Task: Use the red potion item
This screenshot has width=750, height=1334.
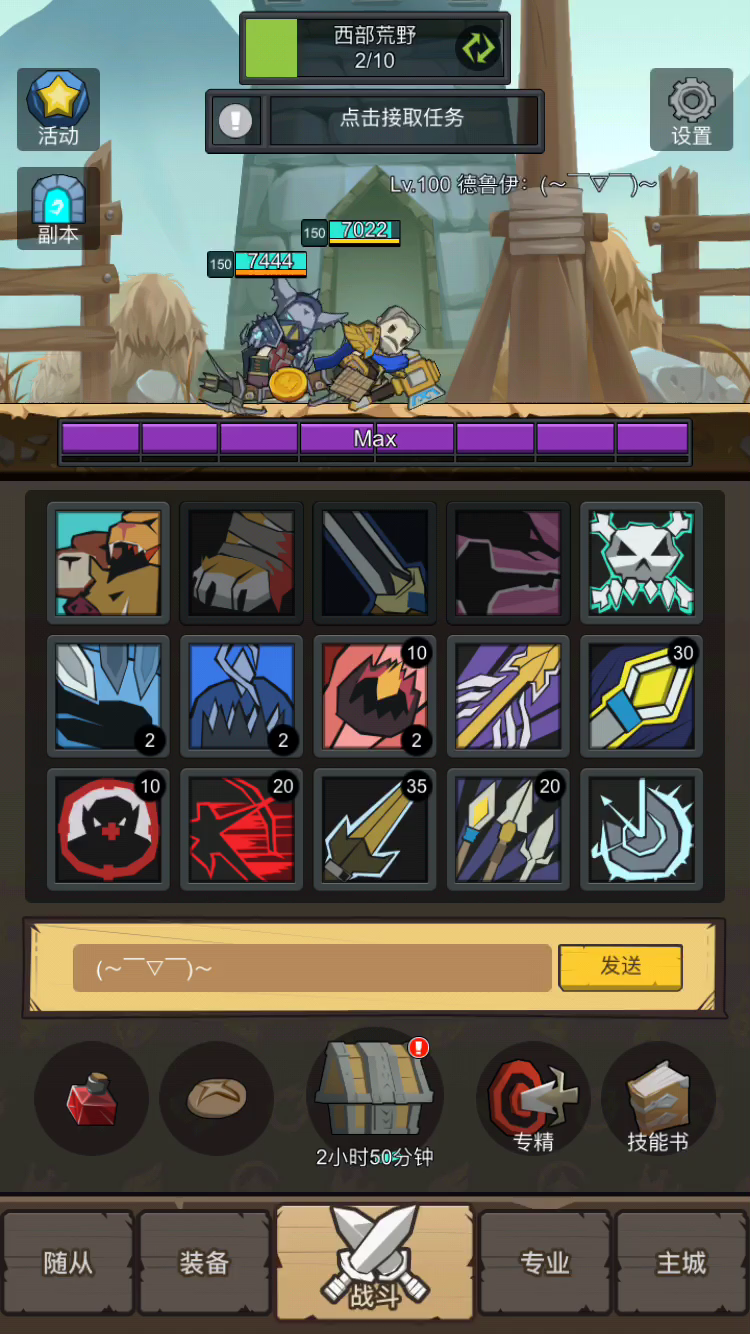Action: click(x=91, y=1098)
